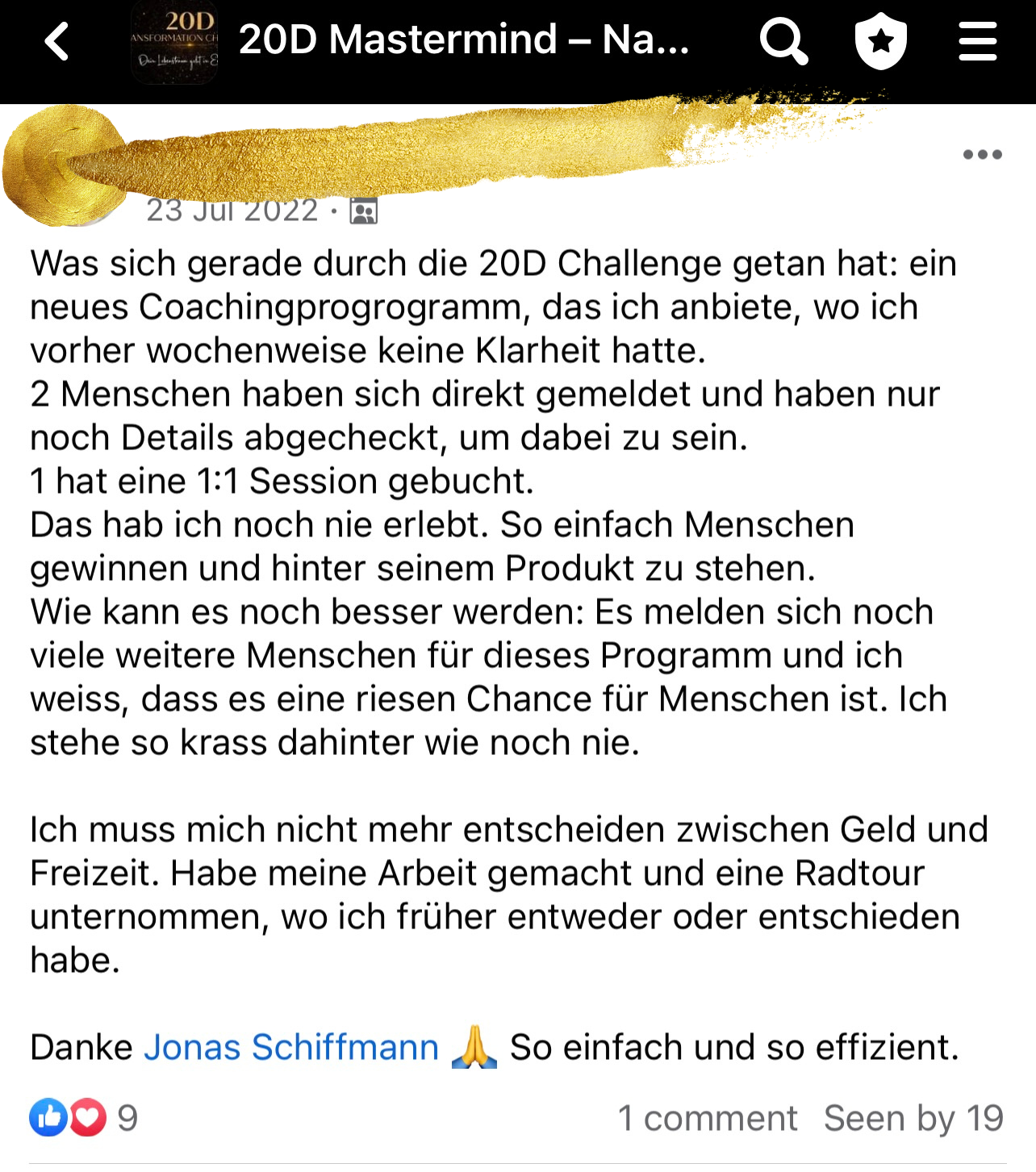The height and width of the screenshot is (1172, 1036).
Task: View who reacted to the post
Action: click(84, 1118)
